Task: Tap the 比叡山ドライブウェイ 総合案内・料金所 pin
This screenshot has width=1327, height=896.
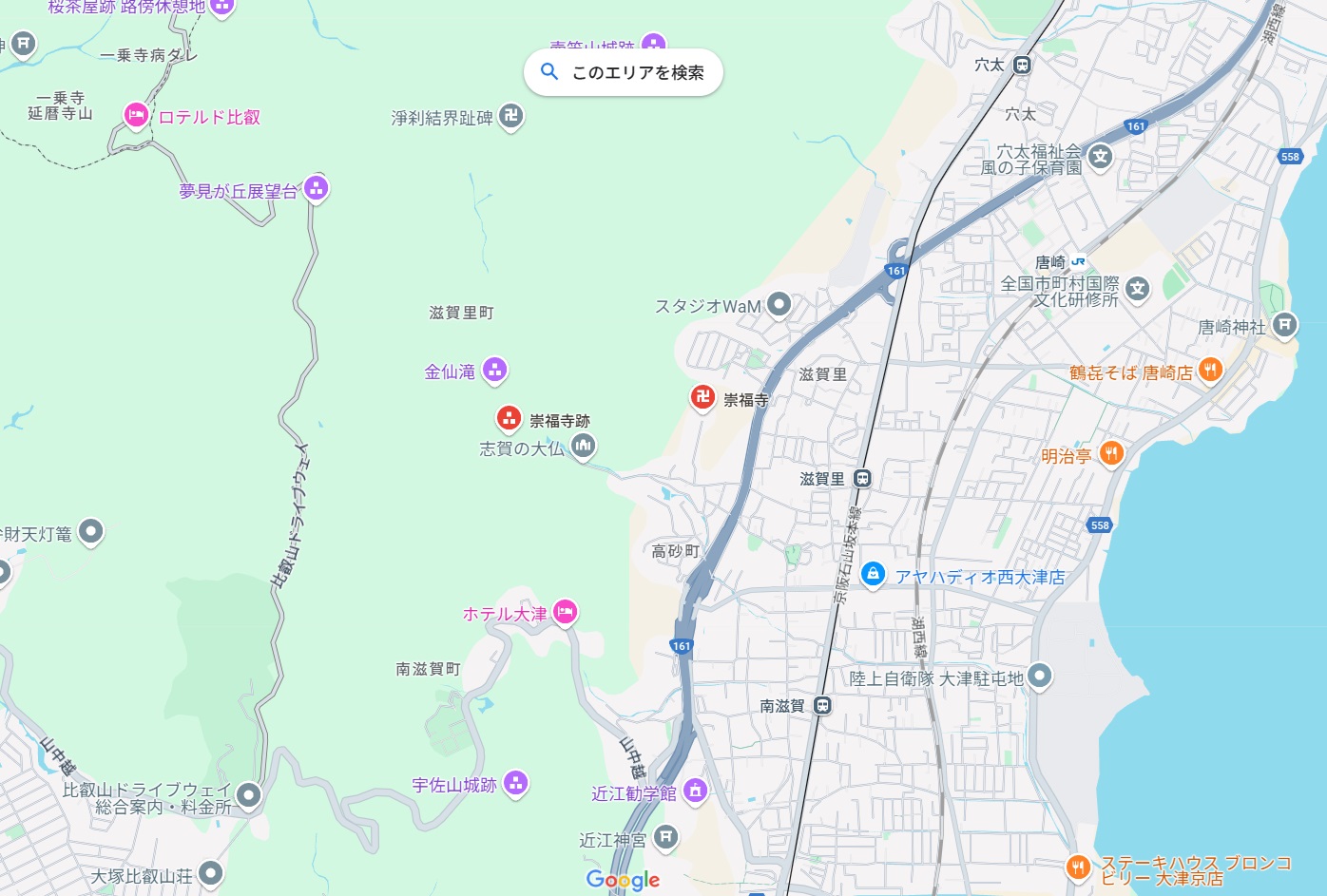Action: coord(249,794)
